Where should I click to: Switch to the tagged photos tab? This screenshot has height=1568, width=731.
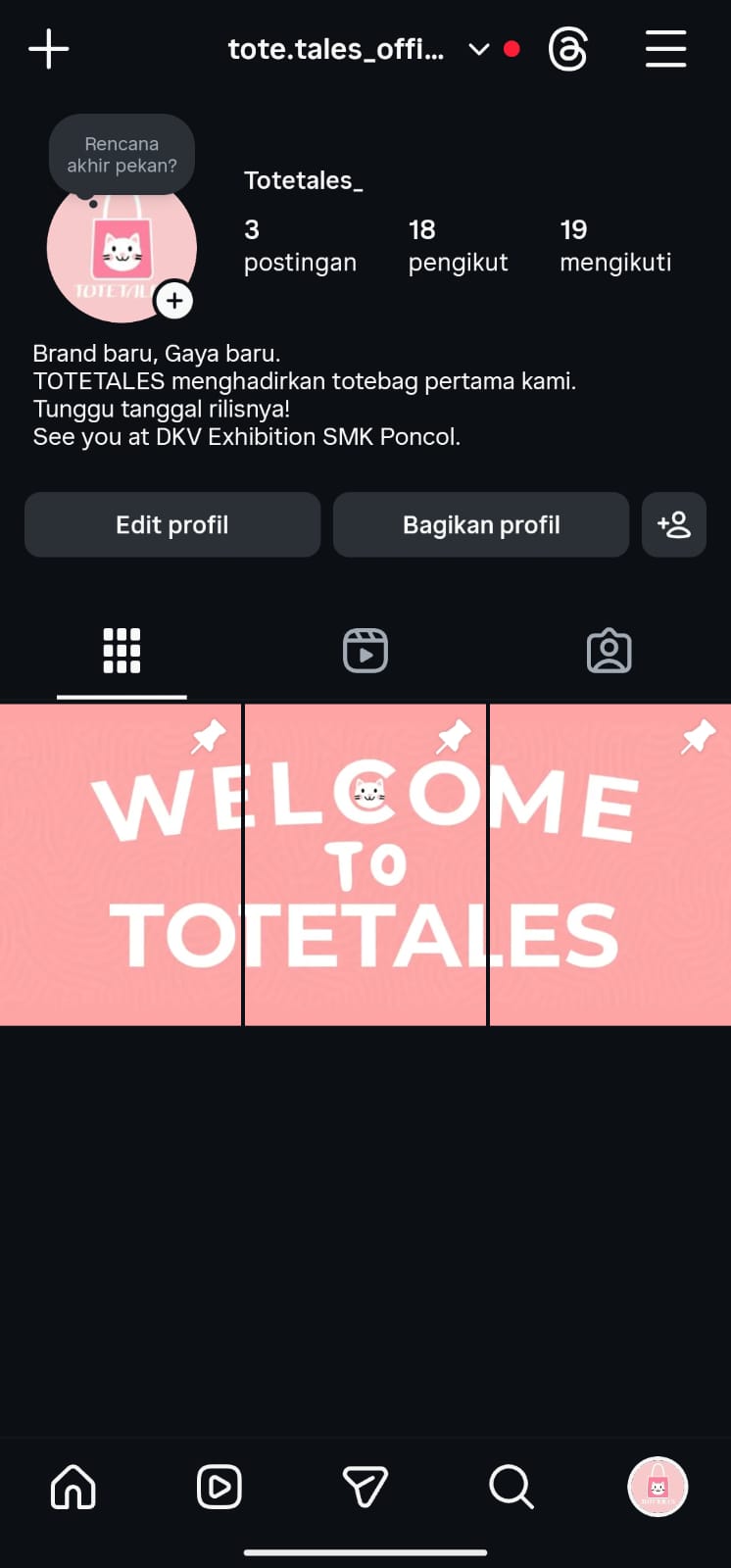pyautogui.click(x=609, y=651)
